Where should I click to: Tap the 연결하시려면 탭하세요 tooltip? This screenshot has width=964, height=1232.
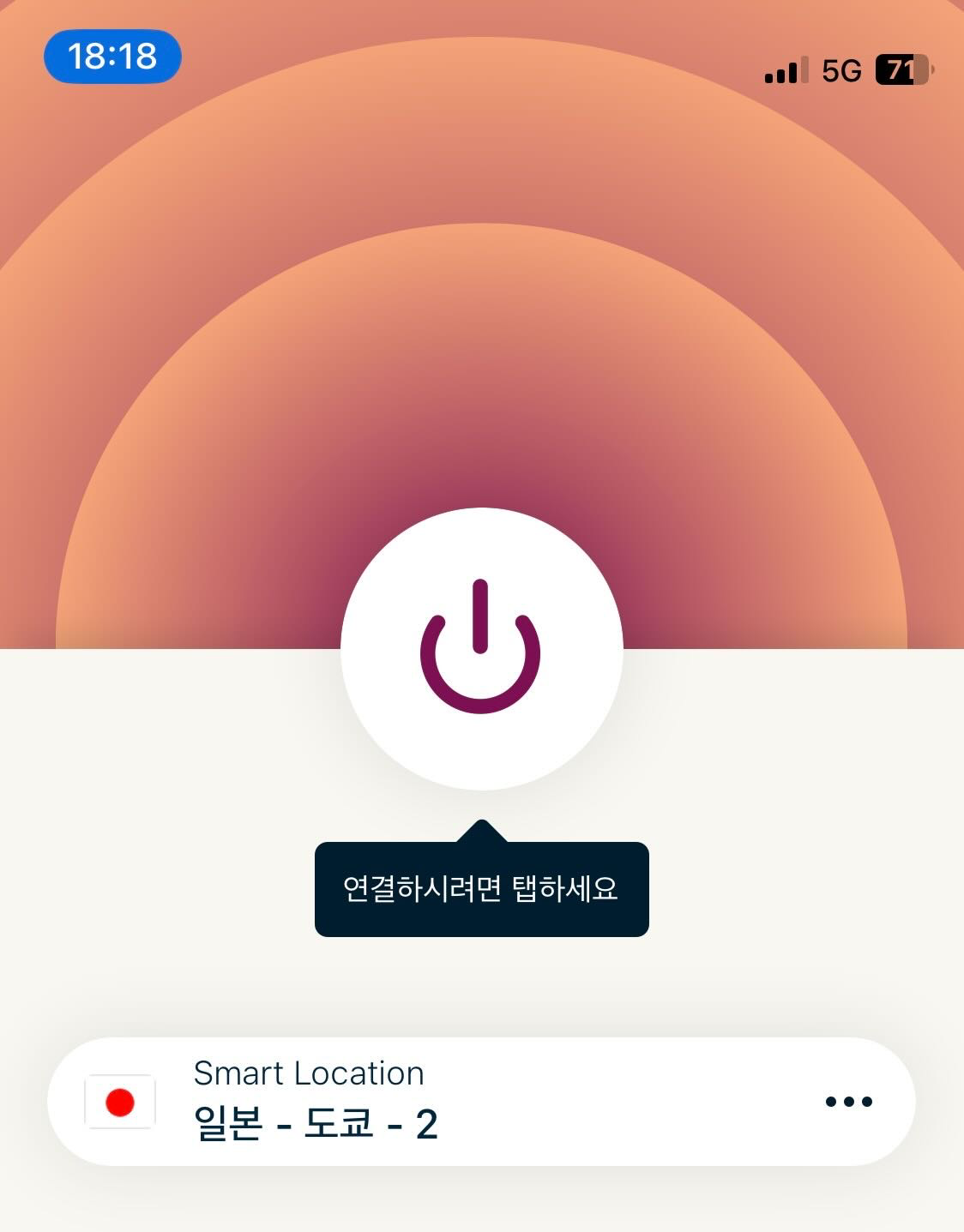click(x=482, y=889)
